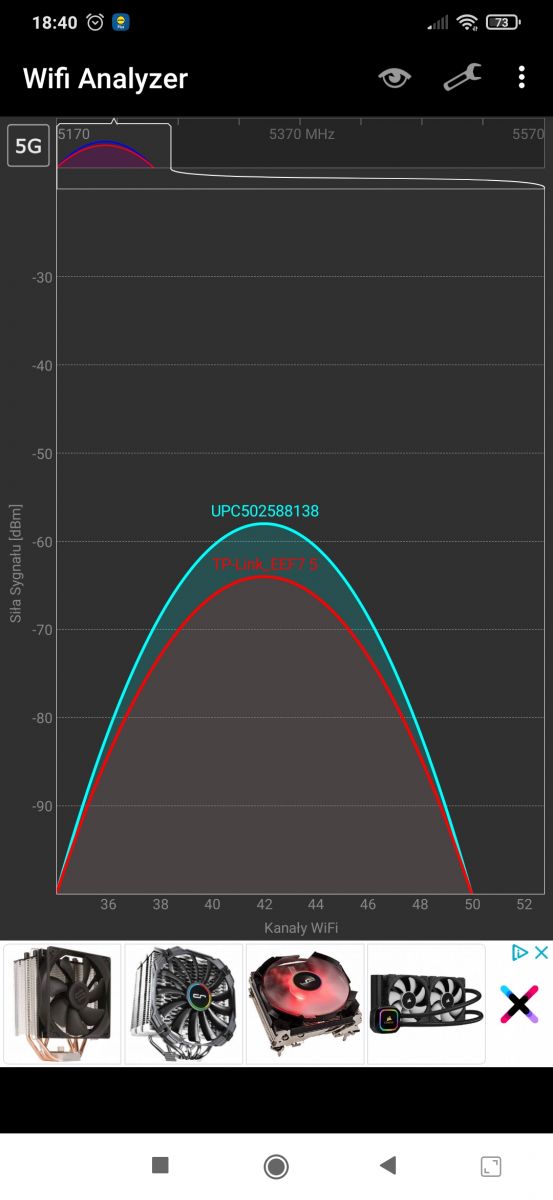Go back using system back button
The width and height of the screenshot is (553, 1200).
(388, 1165)
